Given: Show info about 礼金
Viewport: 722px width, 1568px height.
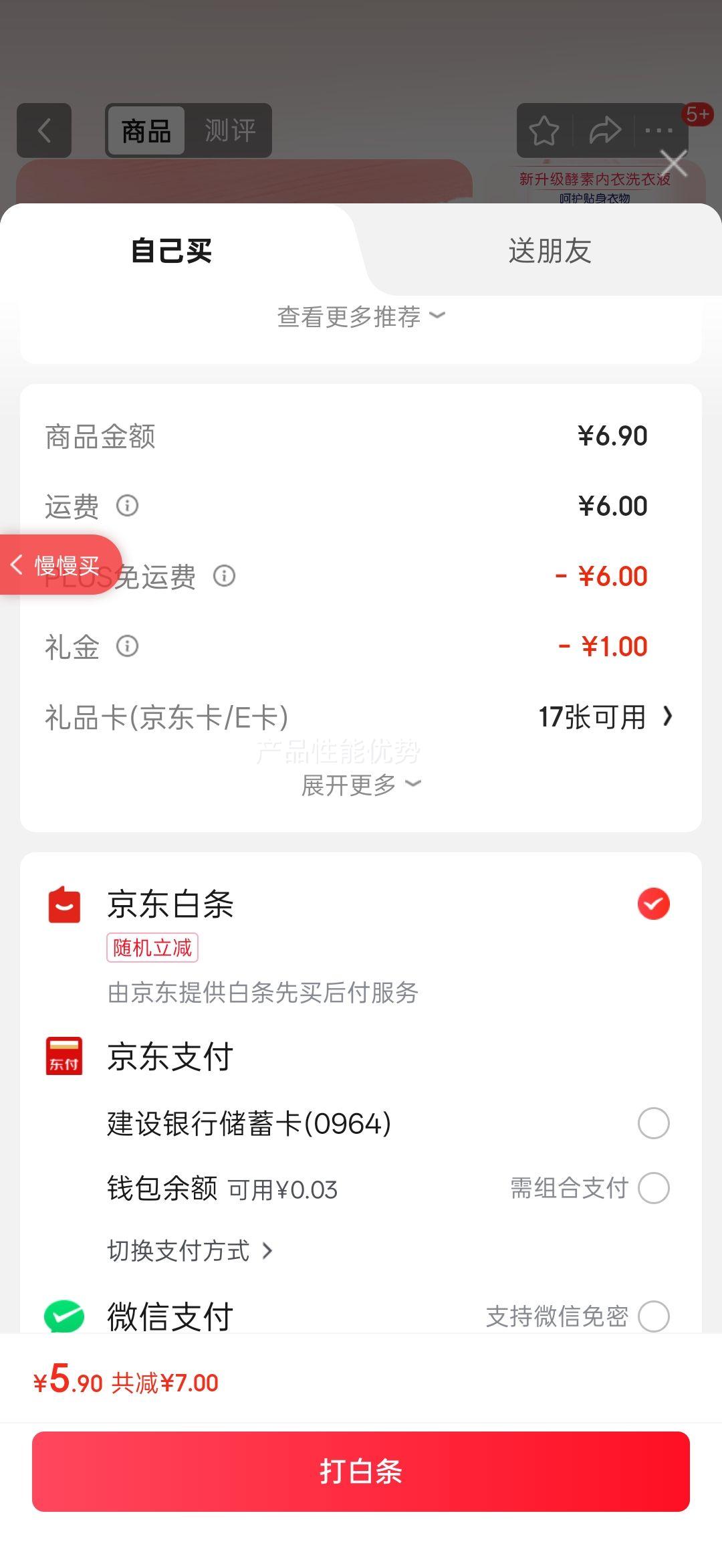Looking at the screenshot, I should (x=127, y=646).
